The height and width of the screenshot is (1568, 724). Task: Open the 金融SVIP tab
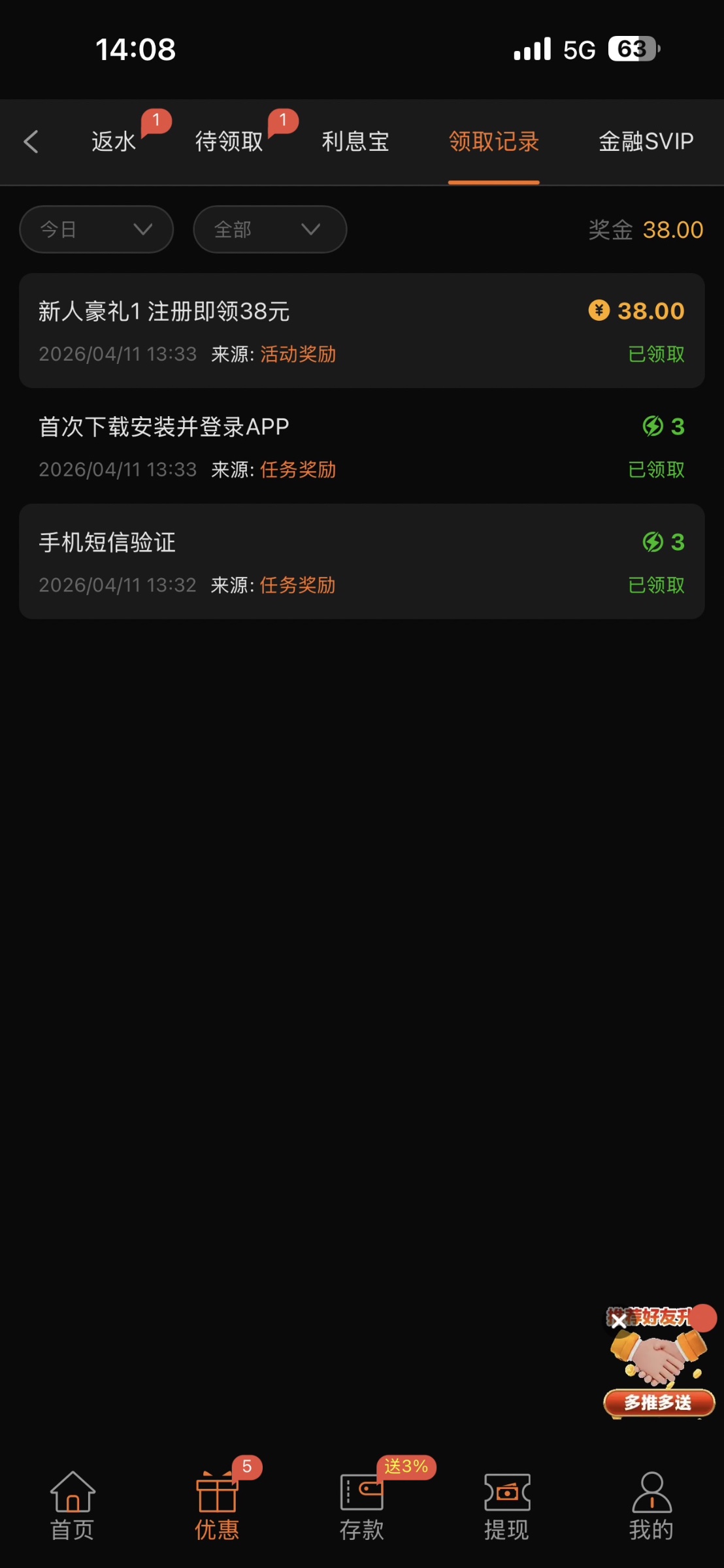(646, 141)
